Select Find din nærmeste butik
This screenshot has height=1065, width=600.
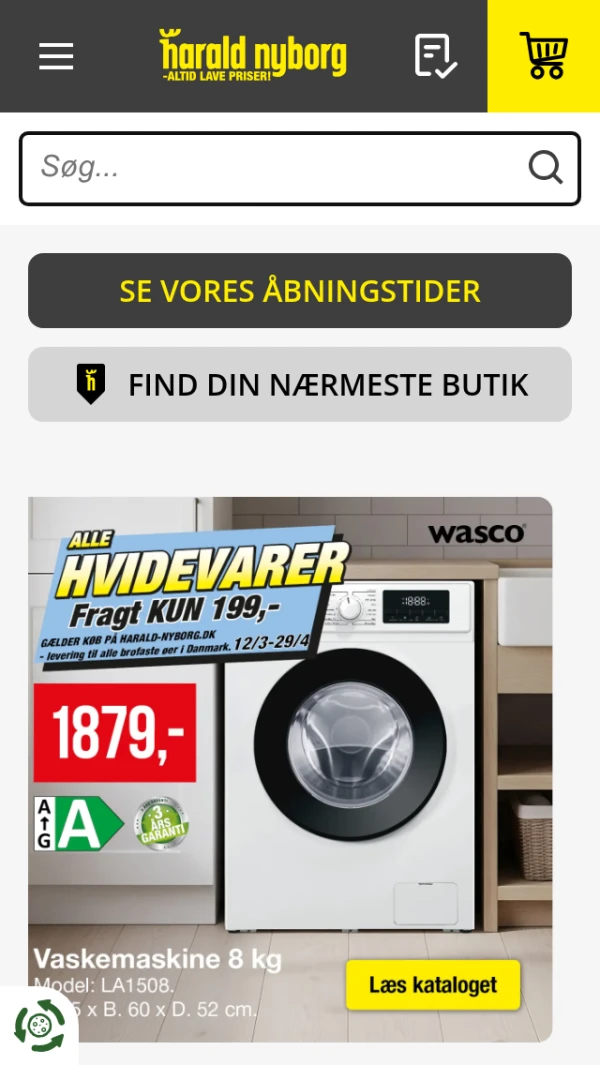click(300, 385)
